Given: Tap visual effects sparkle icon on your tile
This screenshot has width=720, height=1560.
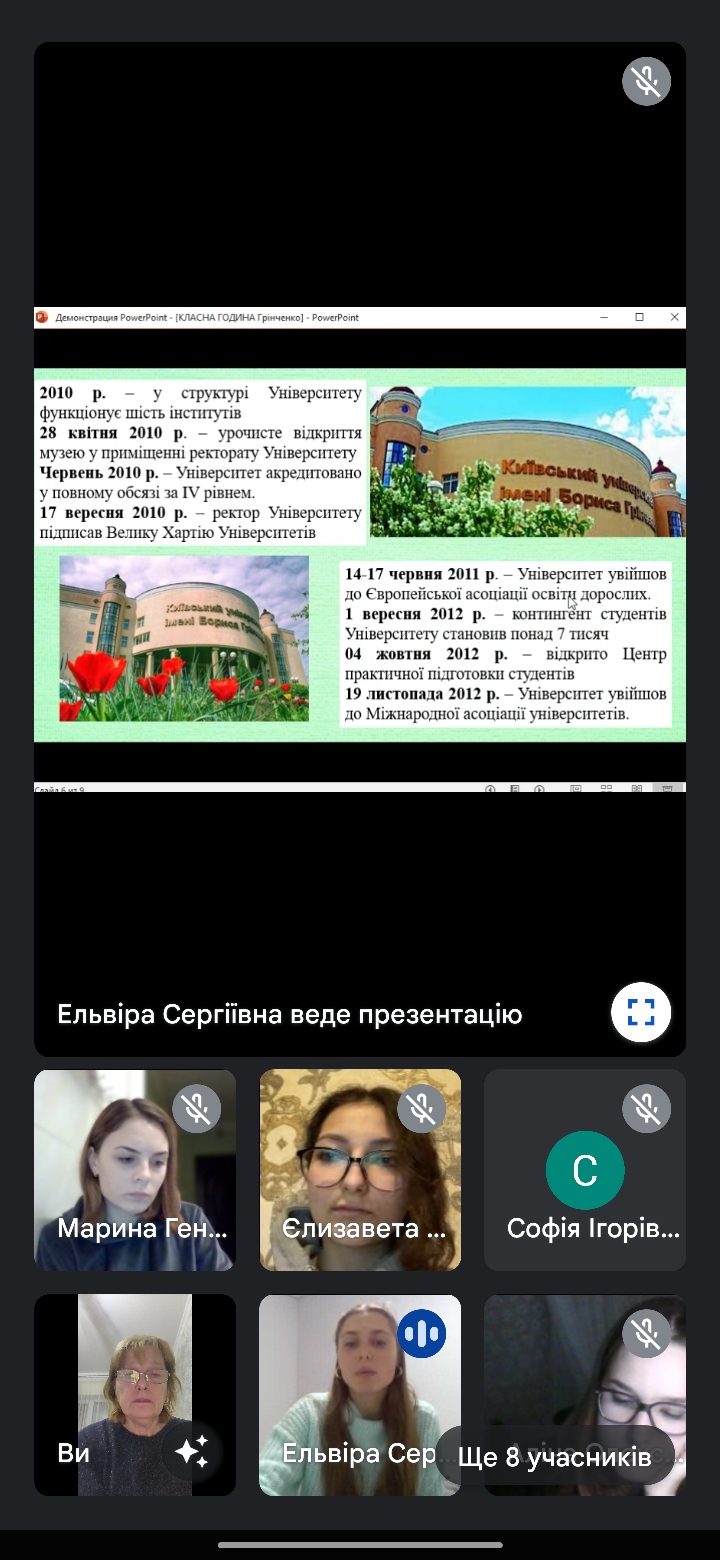Looking at the screenshot, I should click(192, 1451).
